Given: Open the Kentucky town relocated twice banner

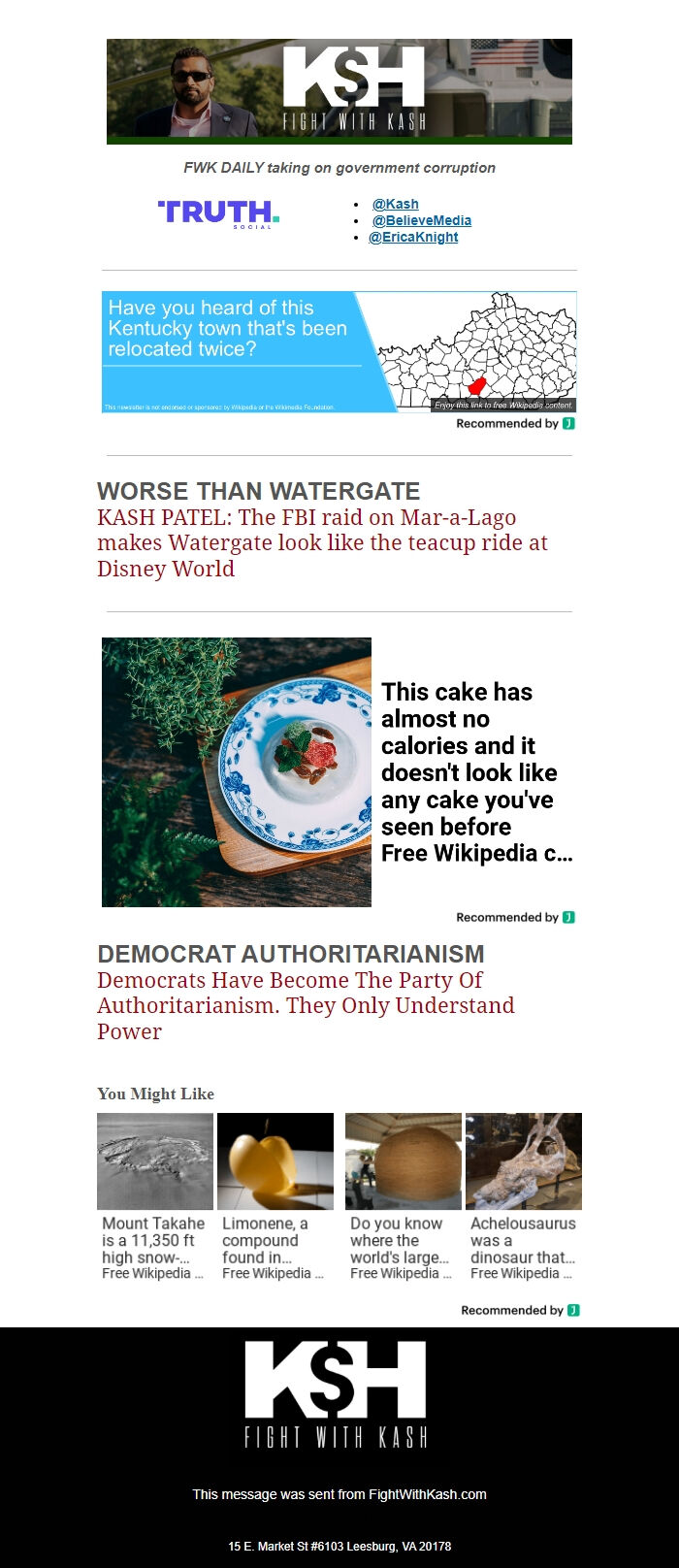Looking at the screenshot, I should 339,351.
